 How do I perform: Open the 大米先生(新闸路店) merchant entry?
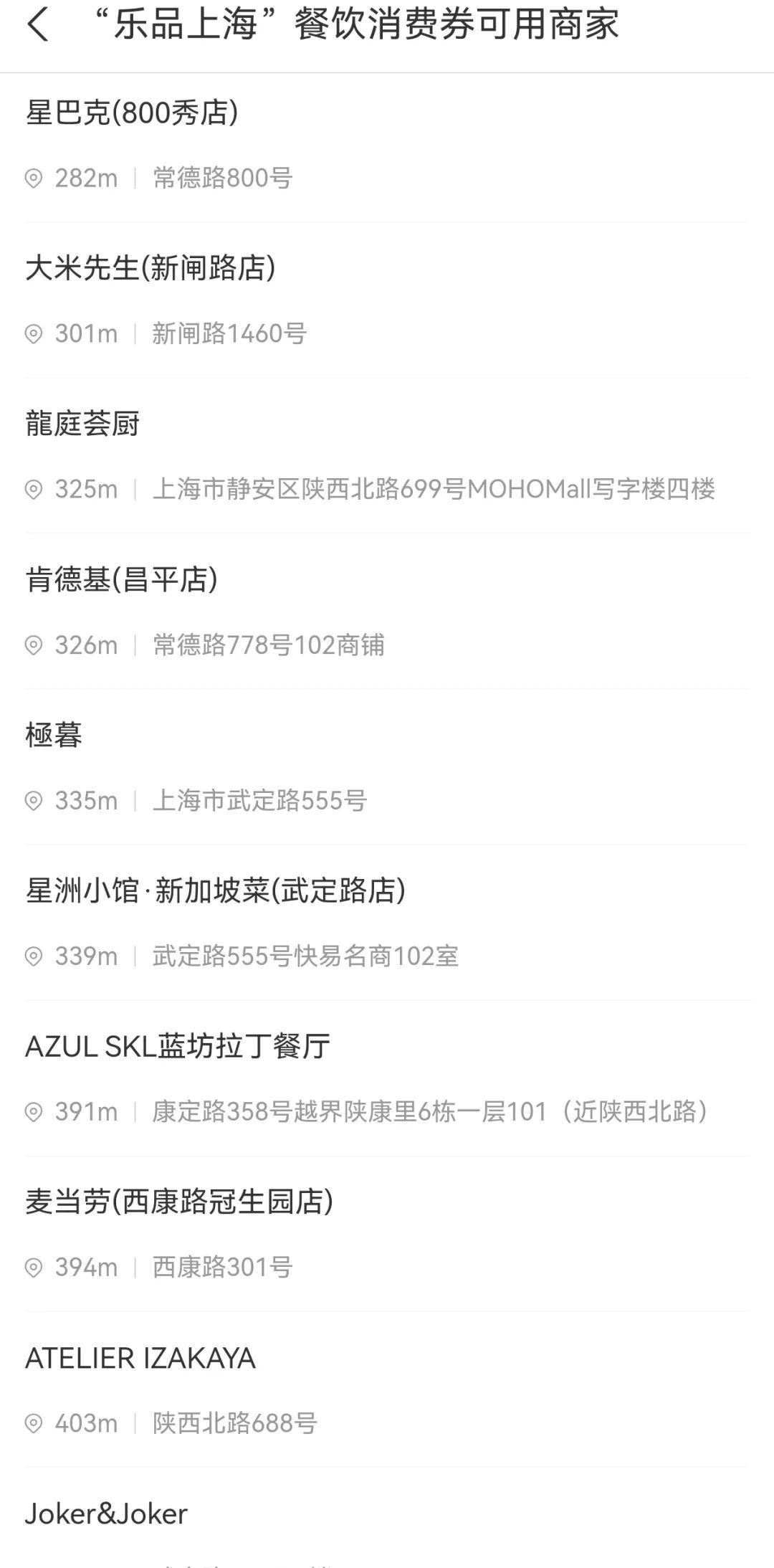[387, 300]
